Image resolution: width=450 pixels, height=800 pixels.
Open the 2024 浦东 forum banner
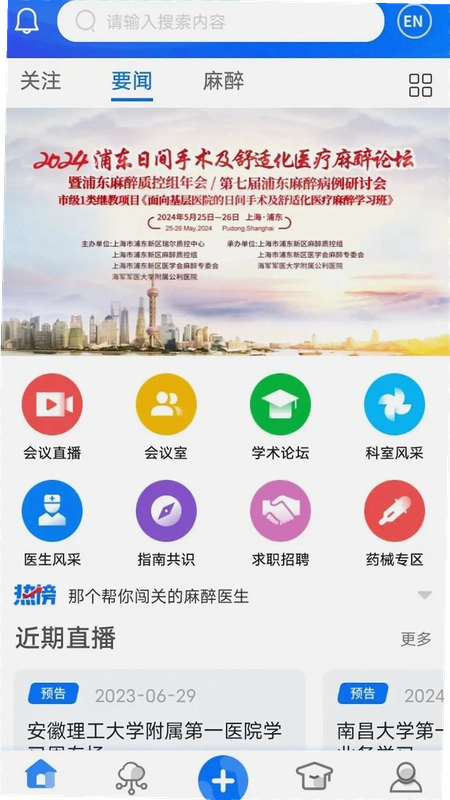[x=225, y=232]
